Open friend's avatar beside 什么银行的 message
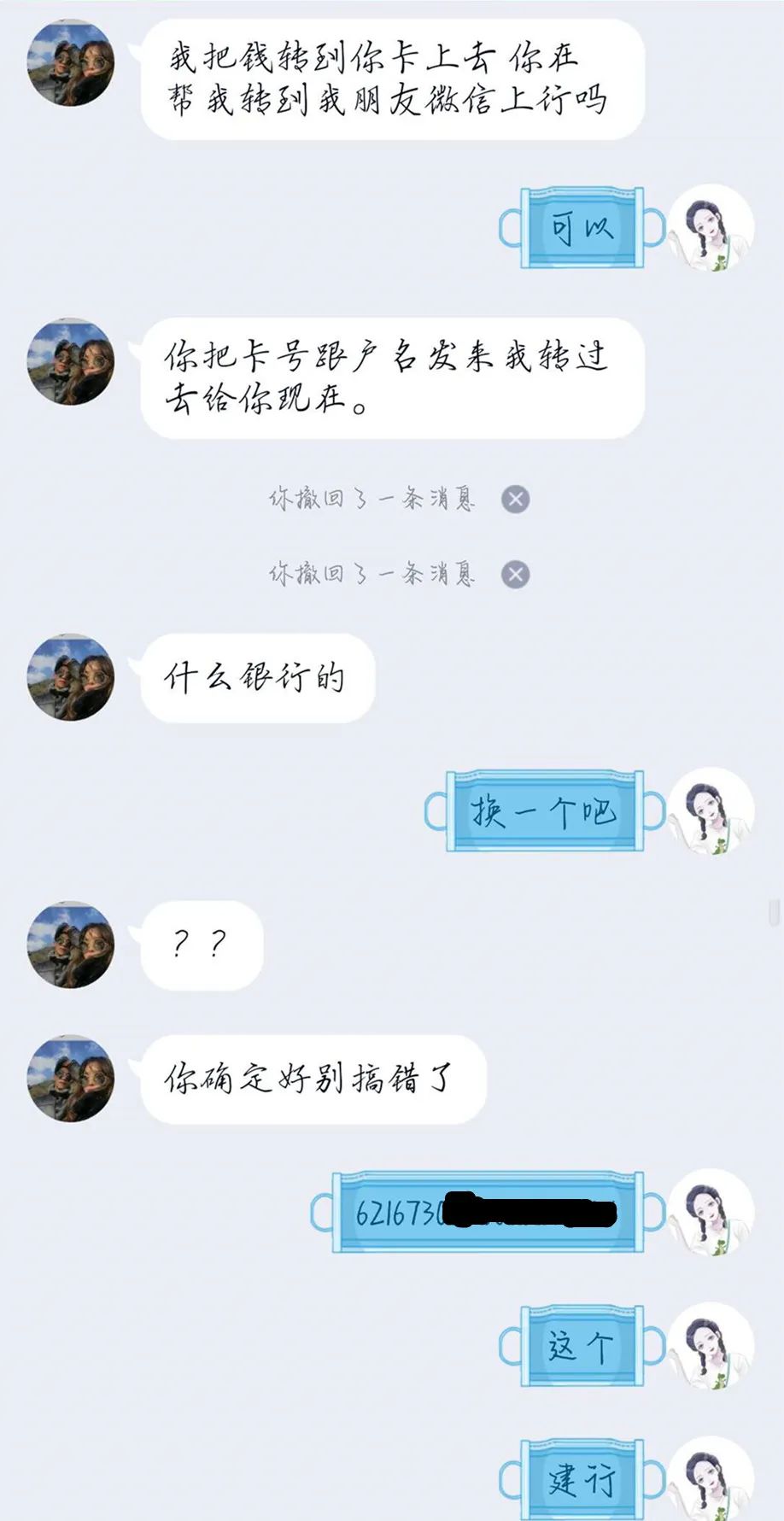This screenshot has height=1521, width=784. point(70,679)
